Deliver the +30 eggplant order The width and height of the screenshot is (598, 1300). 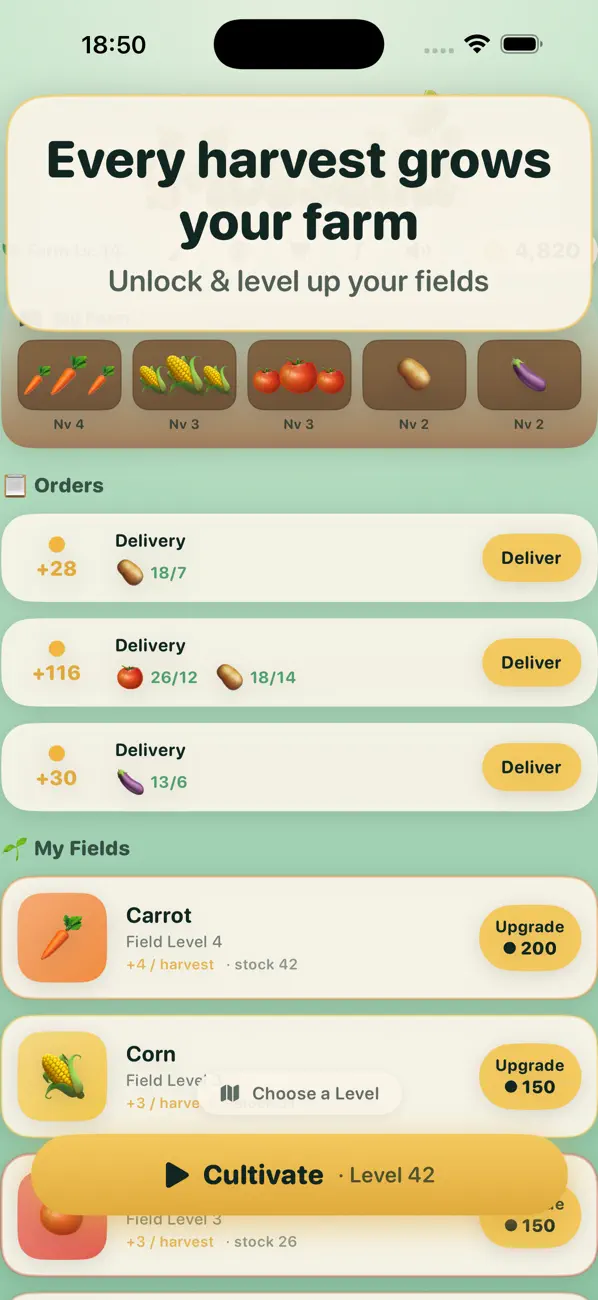pyautogui.click(x=531, y=767)
